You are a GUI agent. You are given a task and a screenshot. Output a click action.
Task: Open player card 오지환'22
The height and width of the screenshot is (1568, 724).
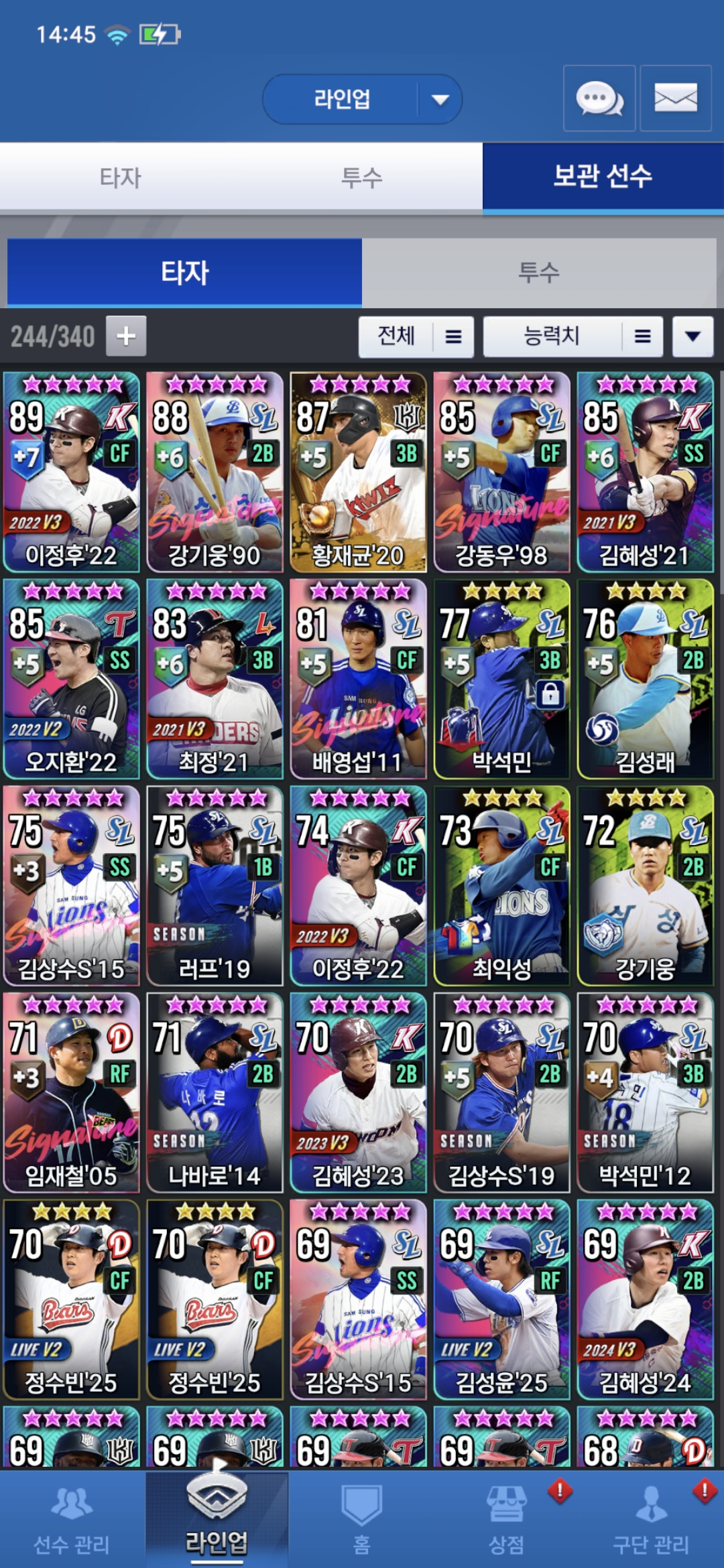[x=71, y=679]
